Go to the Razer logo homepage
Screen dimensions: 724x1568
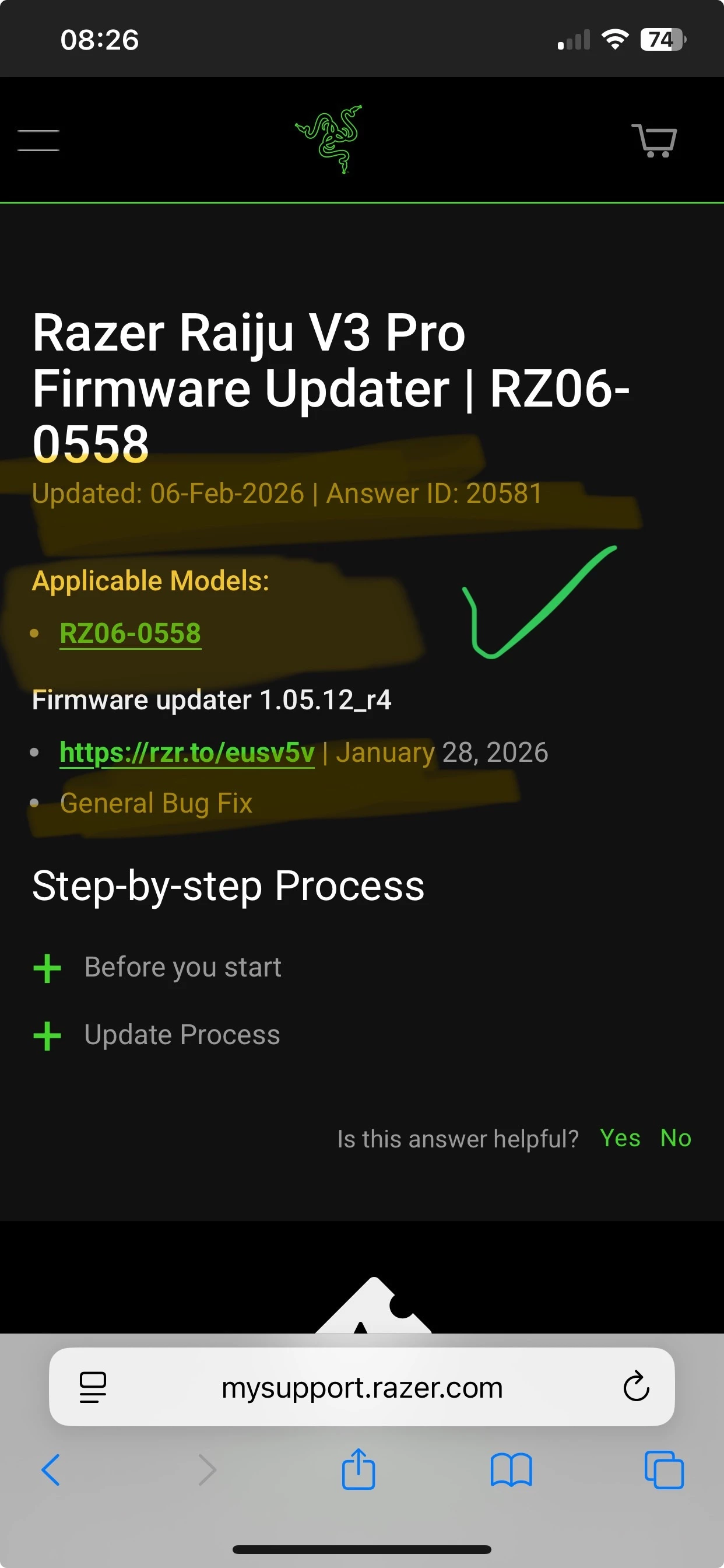(329, 139)
